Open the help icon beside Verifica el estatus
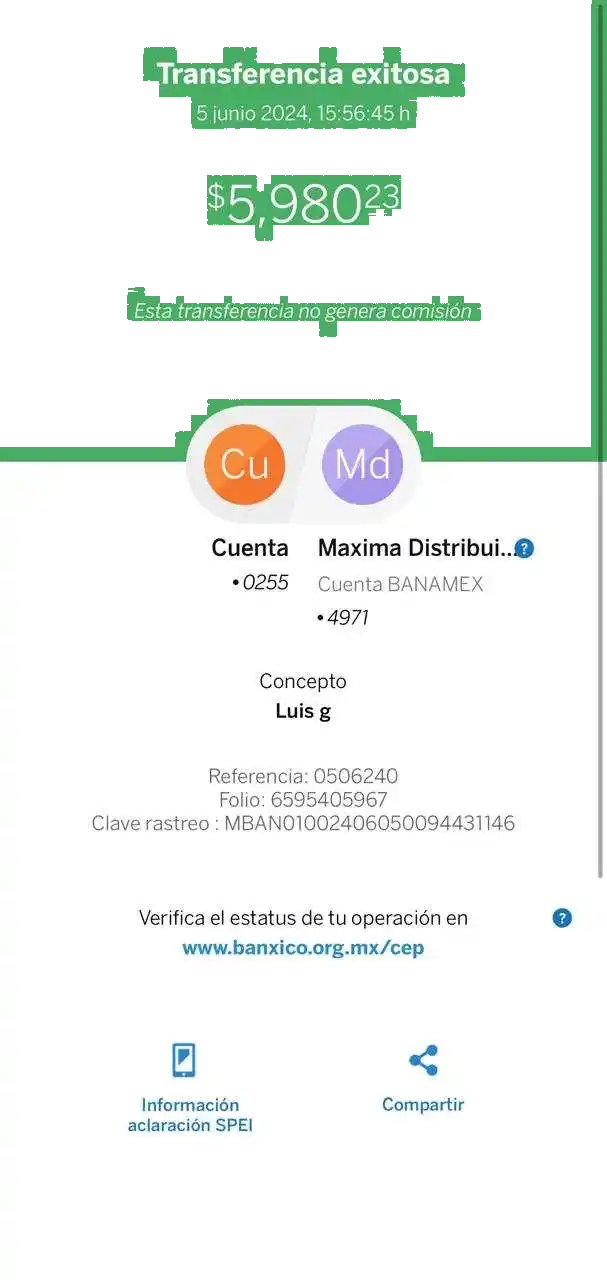This screenshot has width=607, height=1280. [562, 918]
